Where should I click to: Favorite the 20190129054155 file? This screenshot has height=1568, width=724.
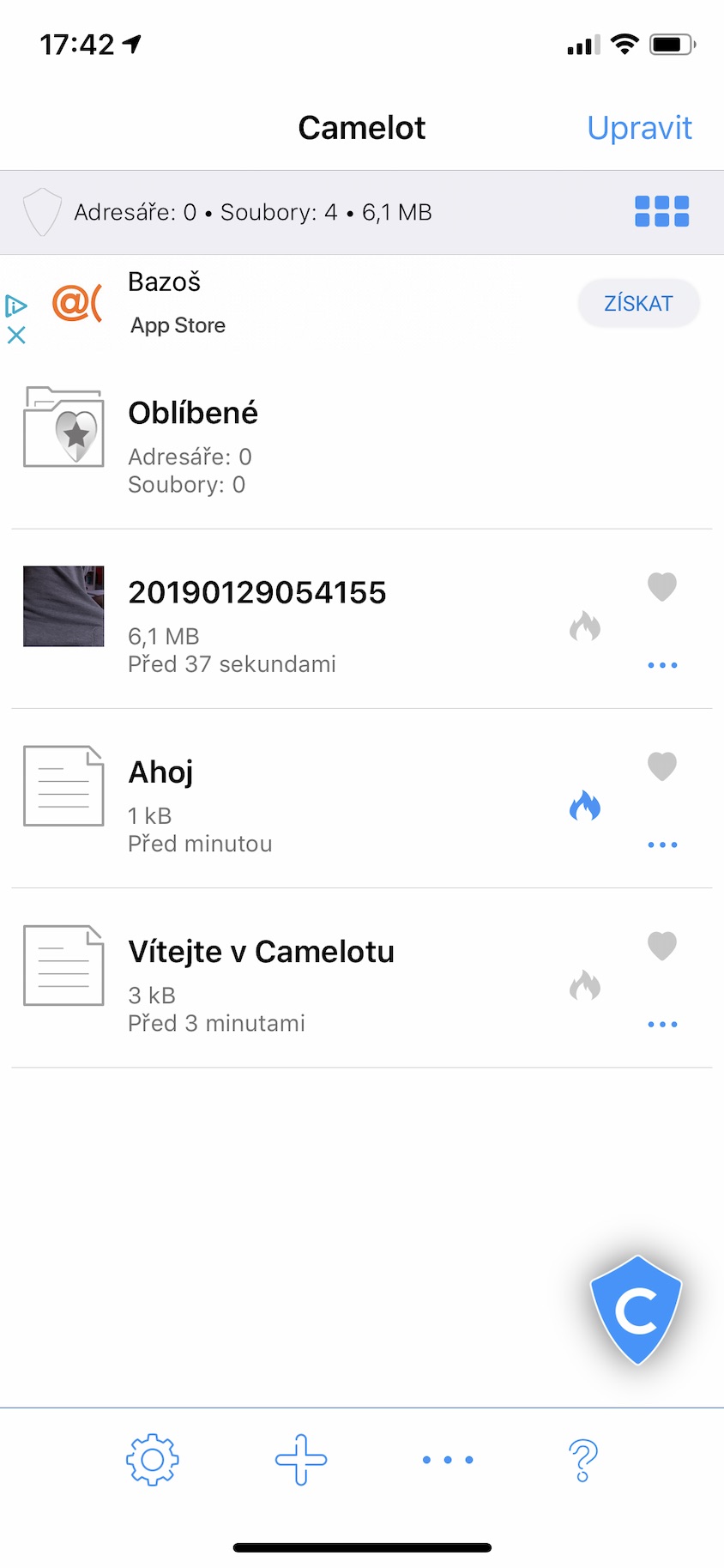(661, 587)
